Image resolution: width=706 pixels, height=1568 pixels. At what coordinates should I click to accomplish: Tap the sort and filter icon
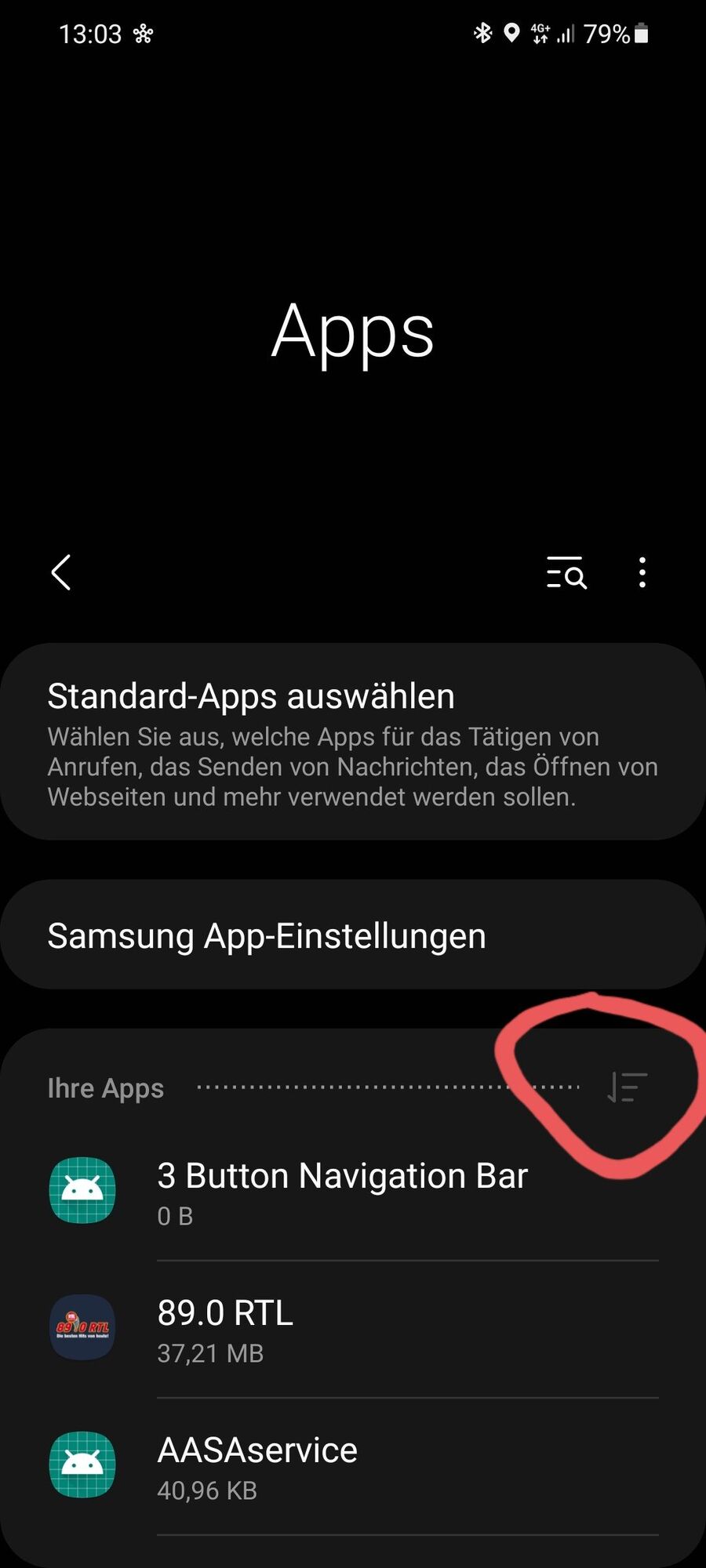point(627,1087)
